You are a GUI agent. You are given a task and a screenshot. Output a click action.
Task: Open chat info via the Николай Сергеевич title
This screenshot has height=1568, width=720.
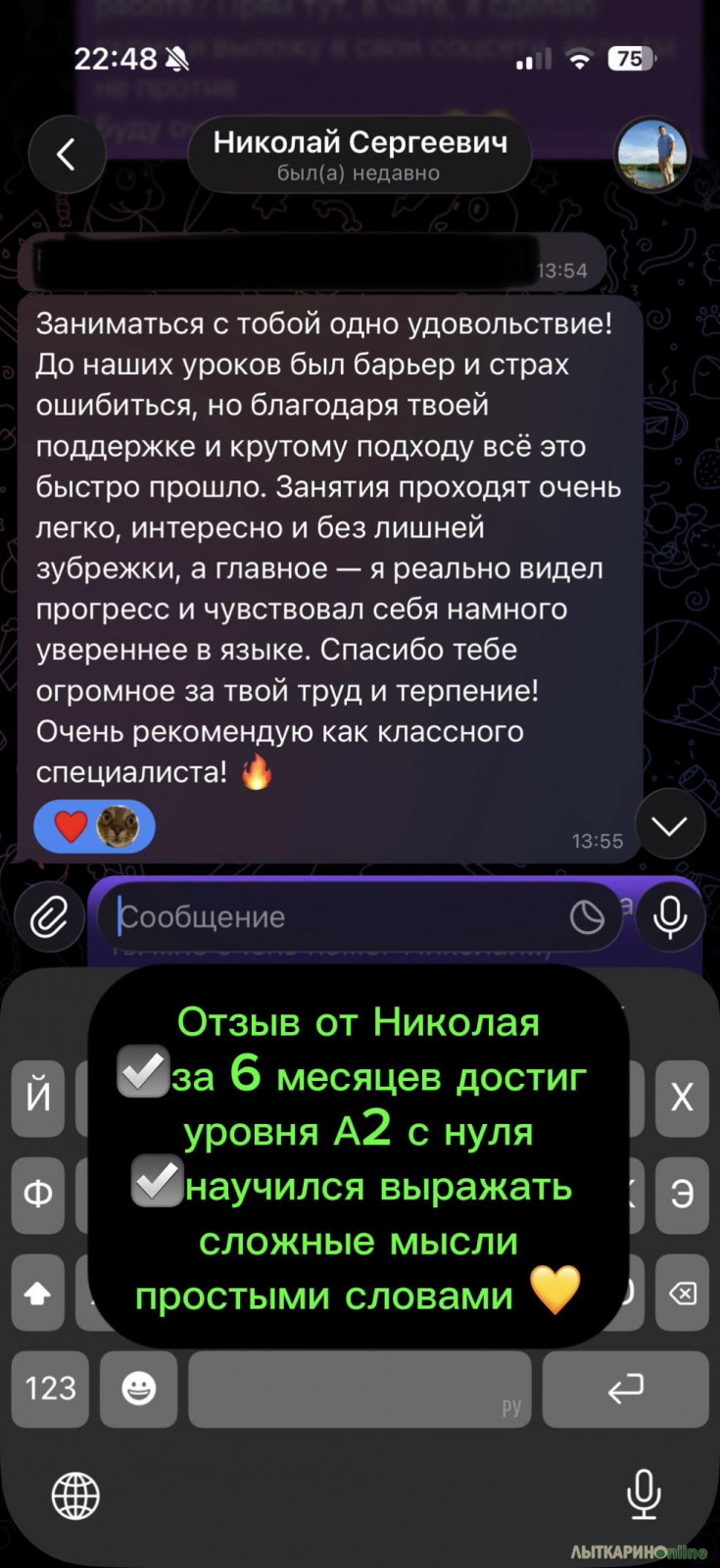click(x=360, y=155)
